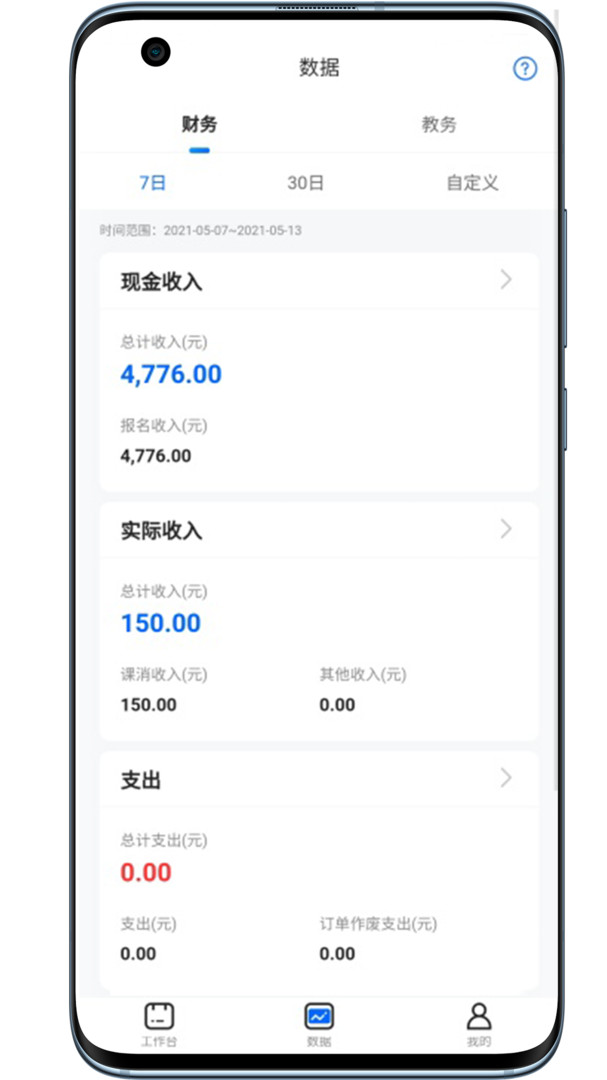The image size is (607, 1080).
Task: Open the help question mark icon
Action: pyautogui.click(x=525, y=68)
